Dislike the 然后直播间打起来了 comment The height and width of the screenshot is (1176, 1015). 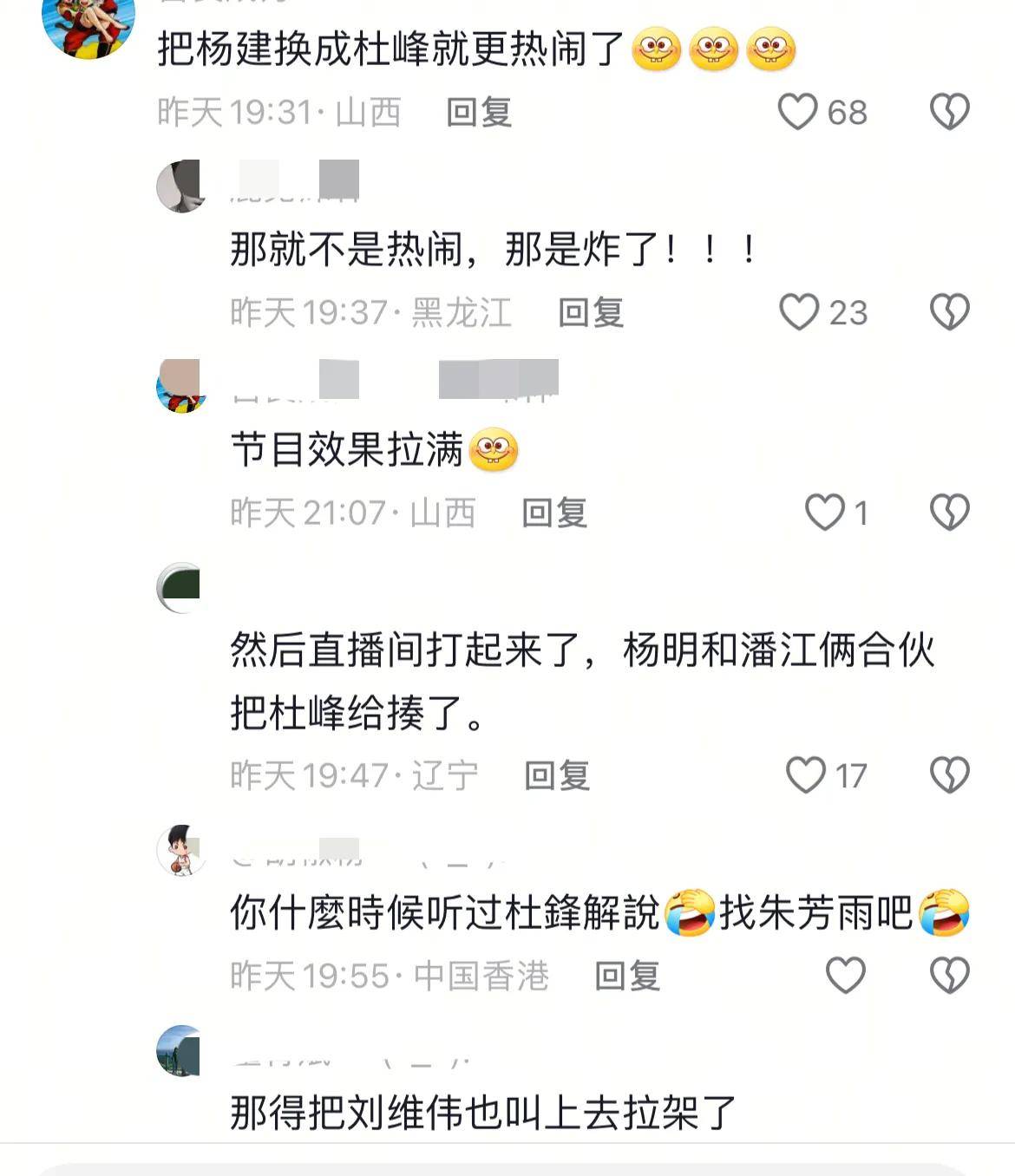(949, 775)
